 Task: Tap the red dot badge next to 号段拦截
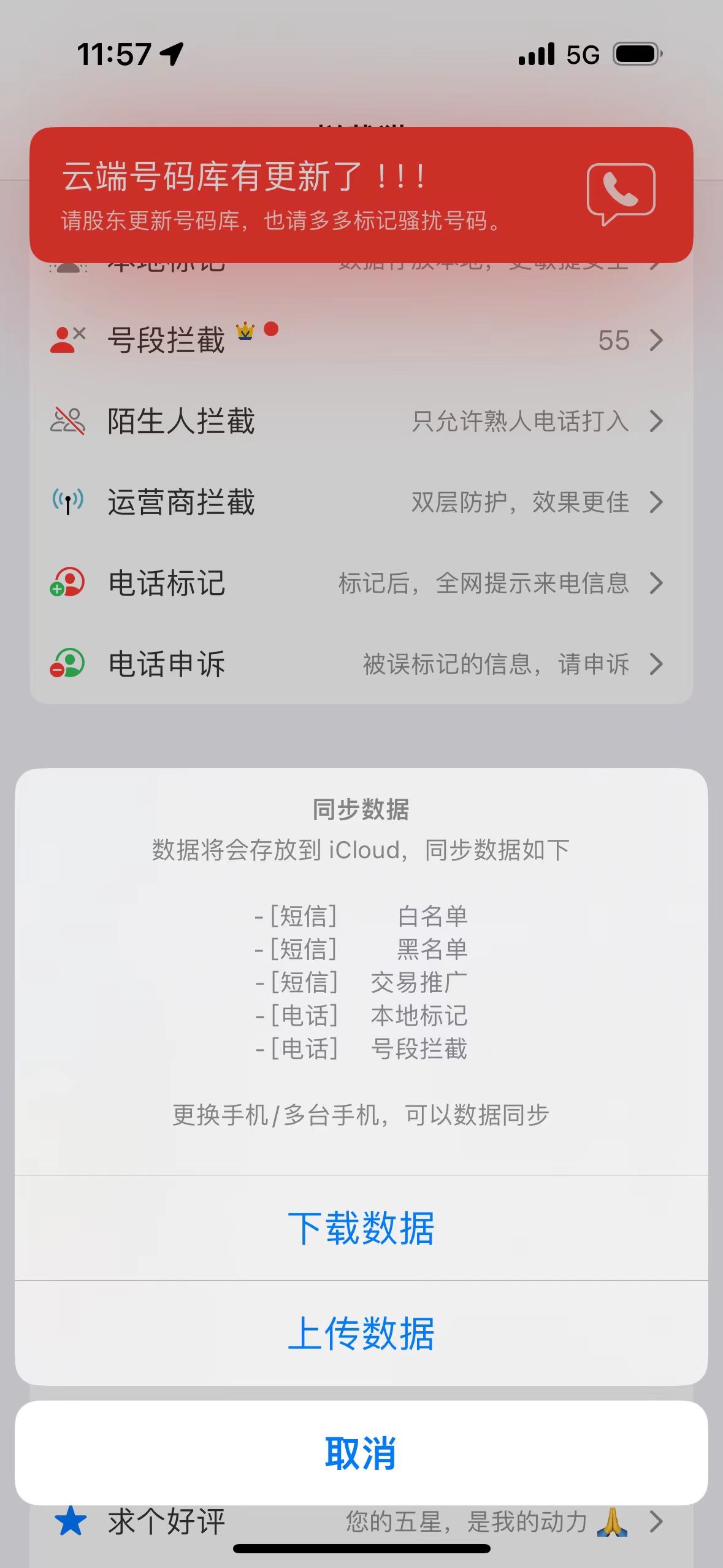(x=270, y=331)
